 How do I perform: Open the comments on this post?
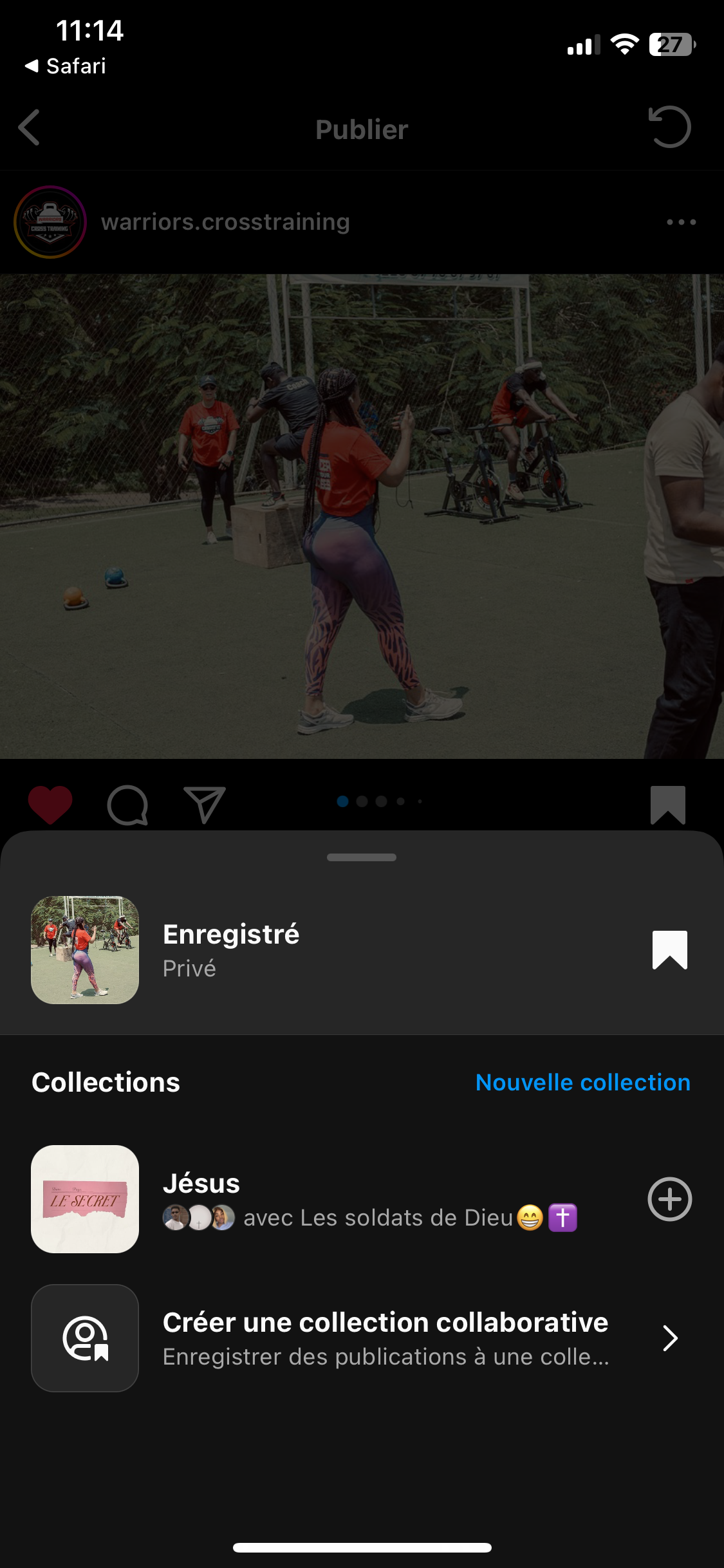tap(127, 804)
